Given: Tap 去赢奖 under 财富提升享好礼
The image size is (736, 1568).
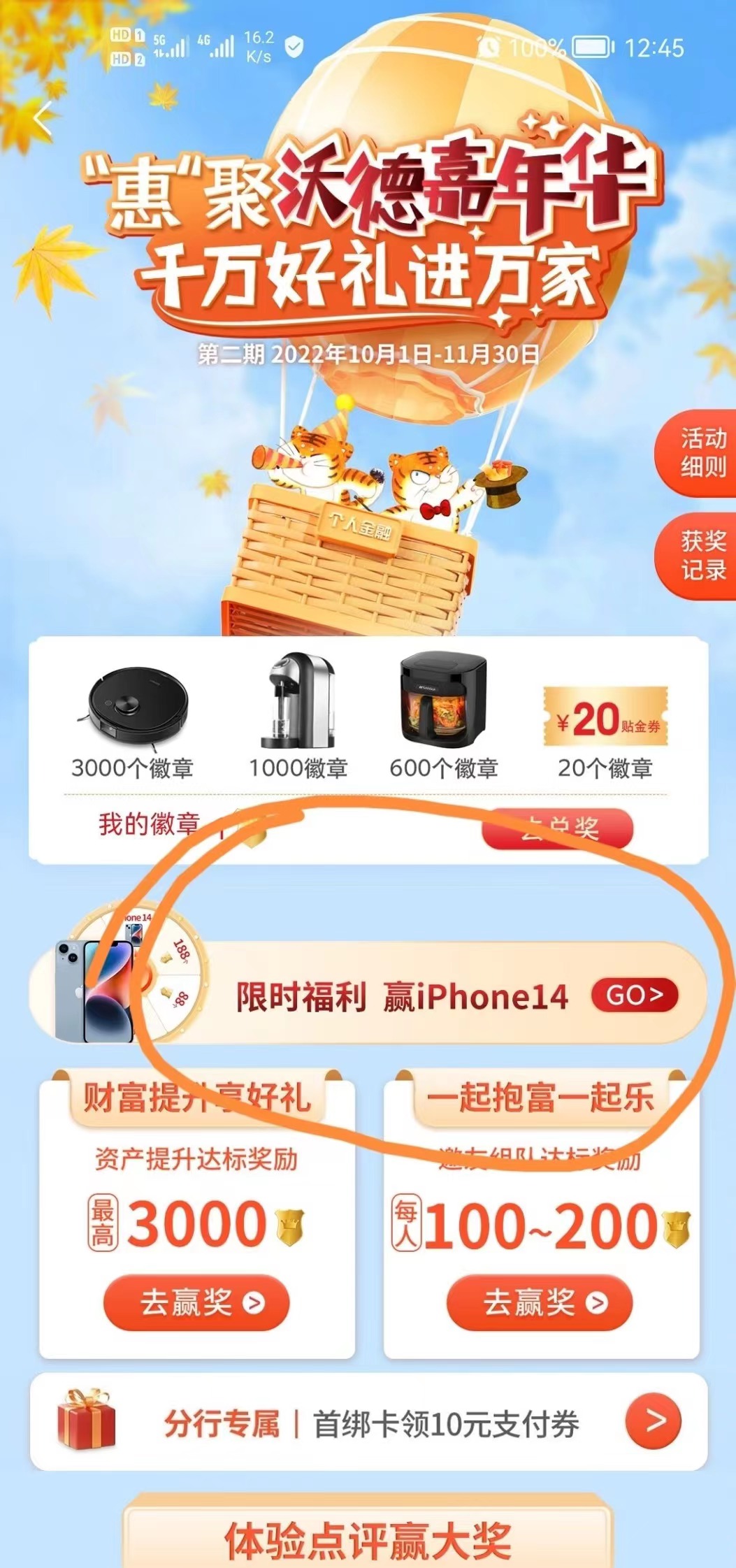Looking at the screenshot, I should [x=196, y=1302].
